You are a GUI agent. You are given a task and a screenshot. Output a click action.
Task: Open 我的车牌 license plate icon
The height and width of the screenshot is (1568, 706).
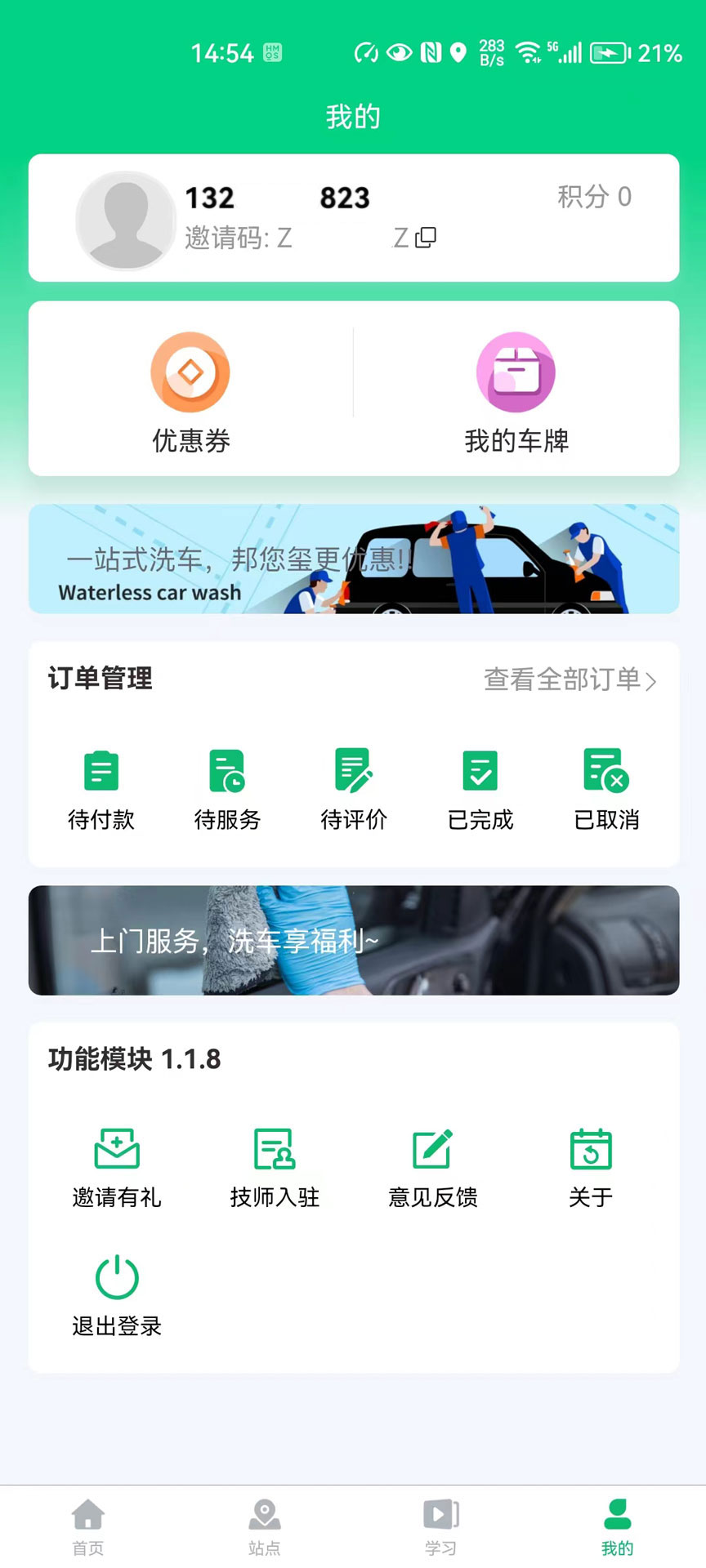click(516, 372)
